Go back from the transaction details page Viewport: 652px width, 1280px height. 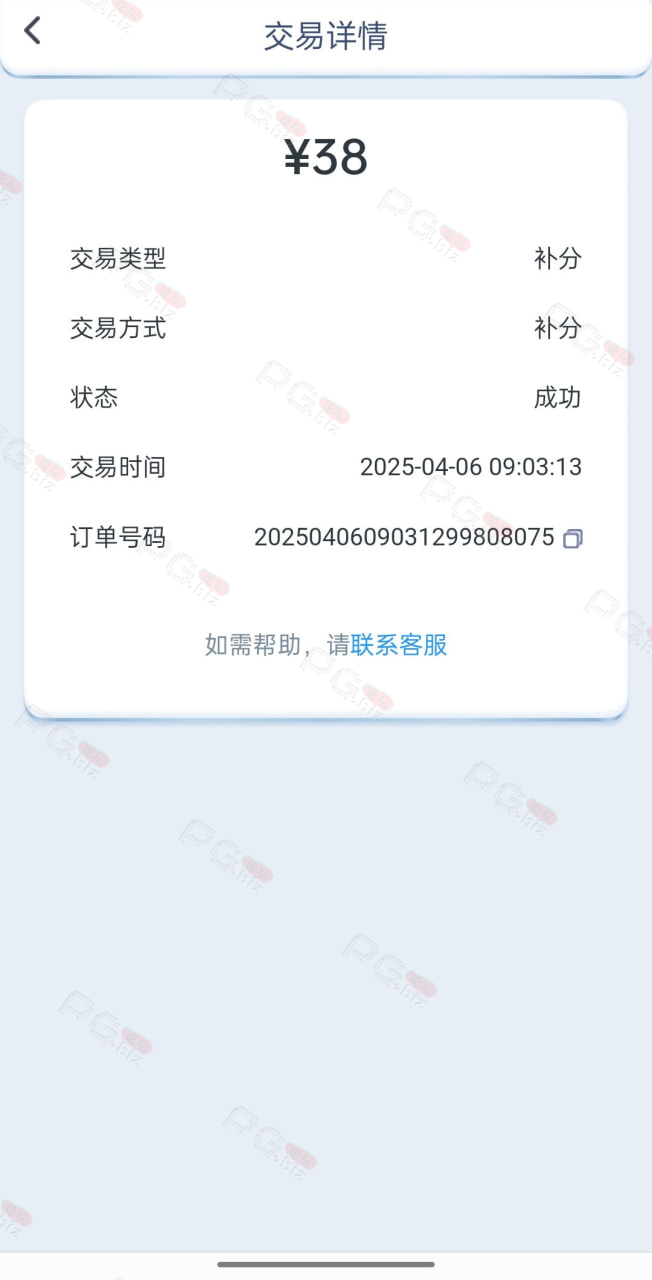coord(32,31)
